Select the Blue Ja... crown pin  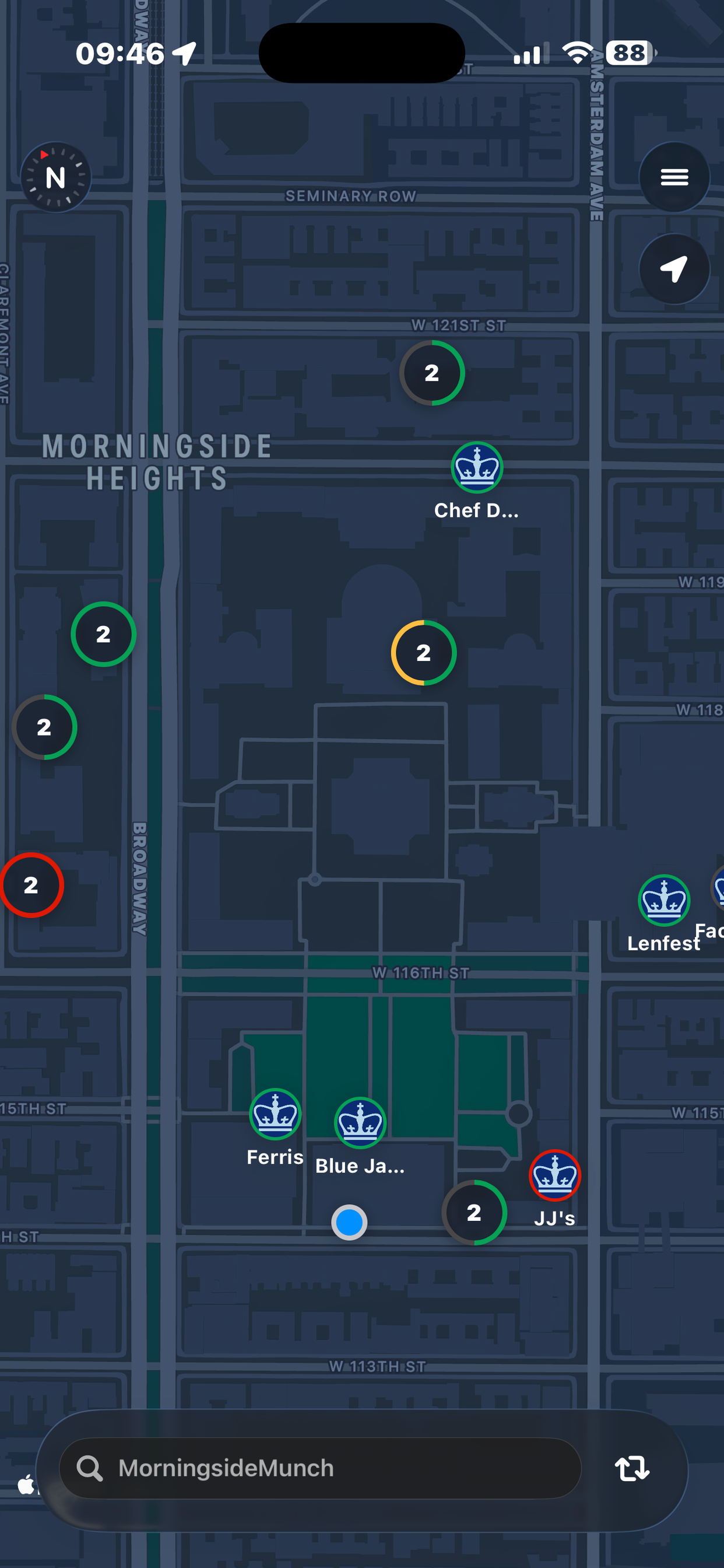[x=360, y=1123]
